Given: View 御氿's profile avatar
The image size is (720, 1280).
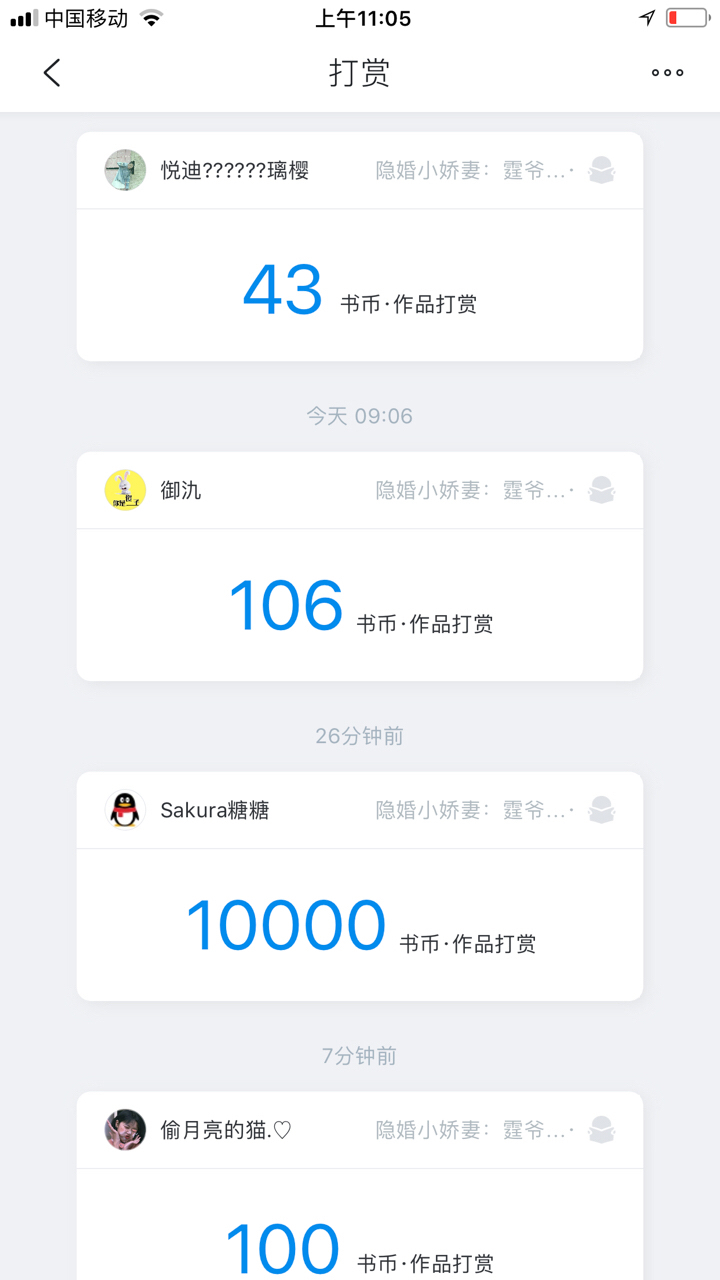Looking at the screenshot, I should click(x=125, y=490).
